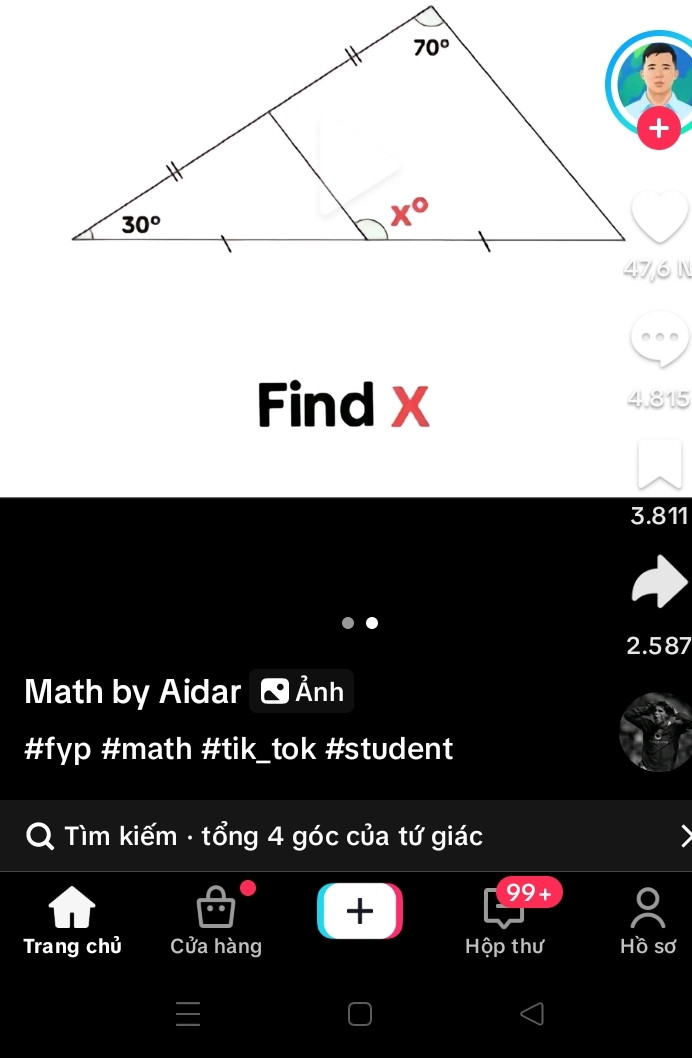Image resolution: width=692 pixels, height=1058 pixels.
Task: Open the Math by Aidar username
Action: tap(132, 692)
